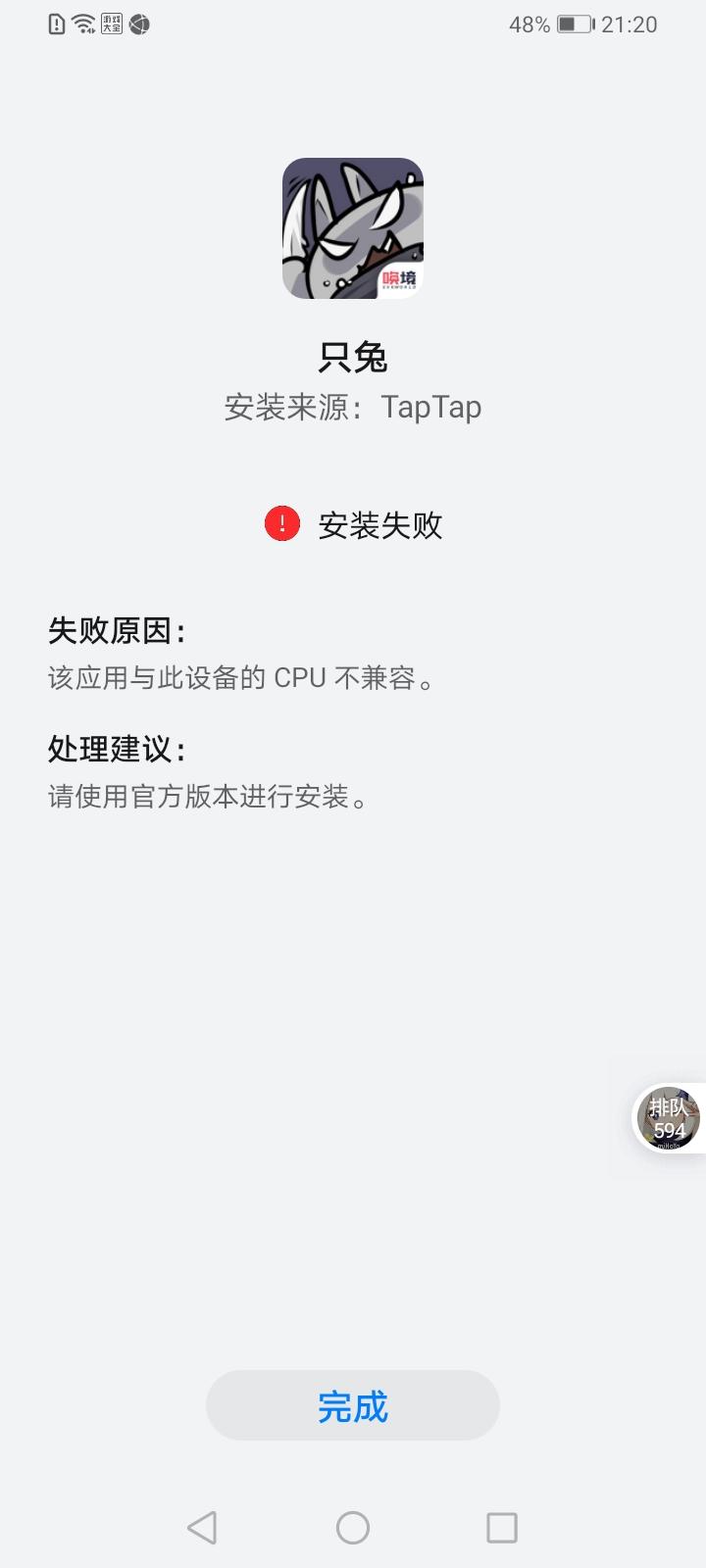Tap the 完成 button to finish
The image size is (706, 1568).
tap(353, 1405)
